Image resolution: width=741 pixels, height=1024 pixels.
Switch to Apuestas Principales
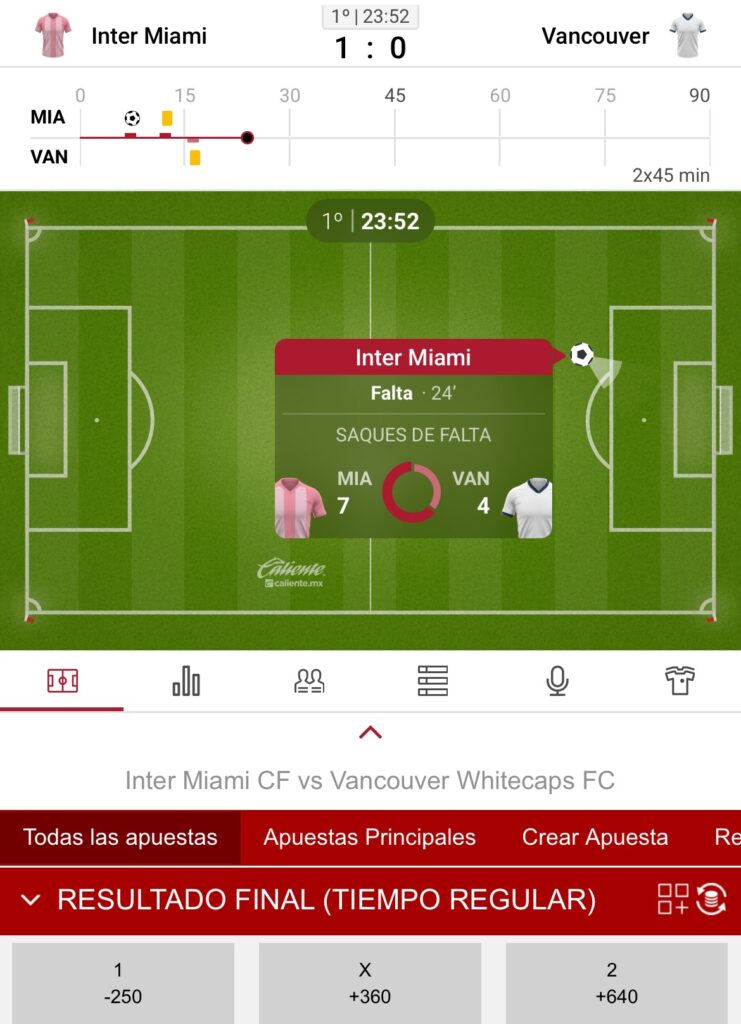tap(369, 838)
